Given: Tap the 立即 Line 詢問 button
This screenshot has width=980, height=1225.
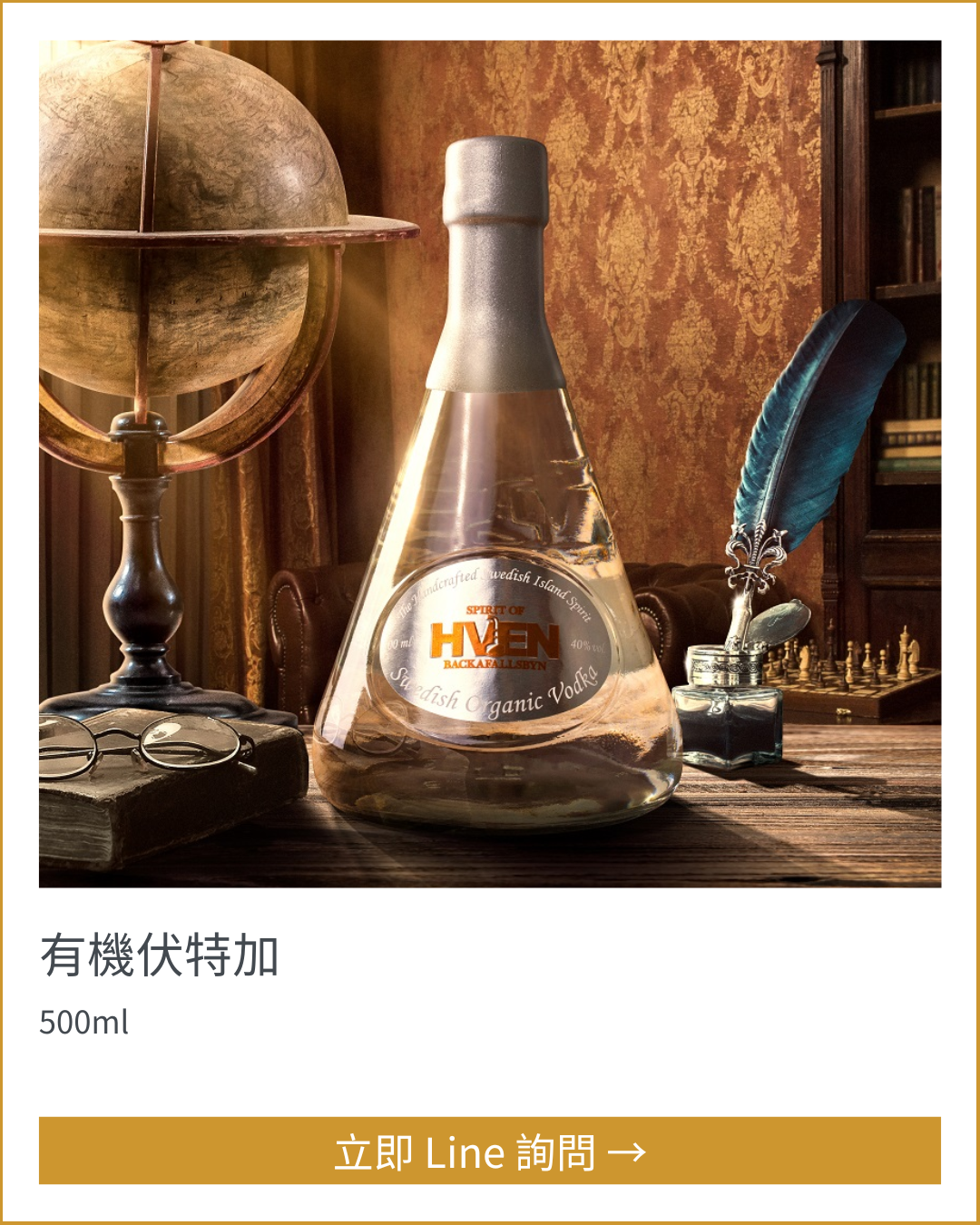Looking at the screenshot, I should (x=490, y=1151).
